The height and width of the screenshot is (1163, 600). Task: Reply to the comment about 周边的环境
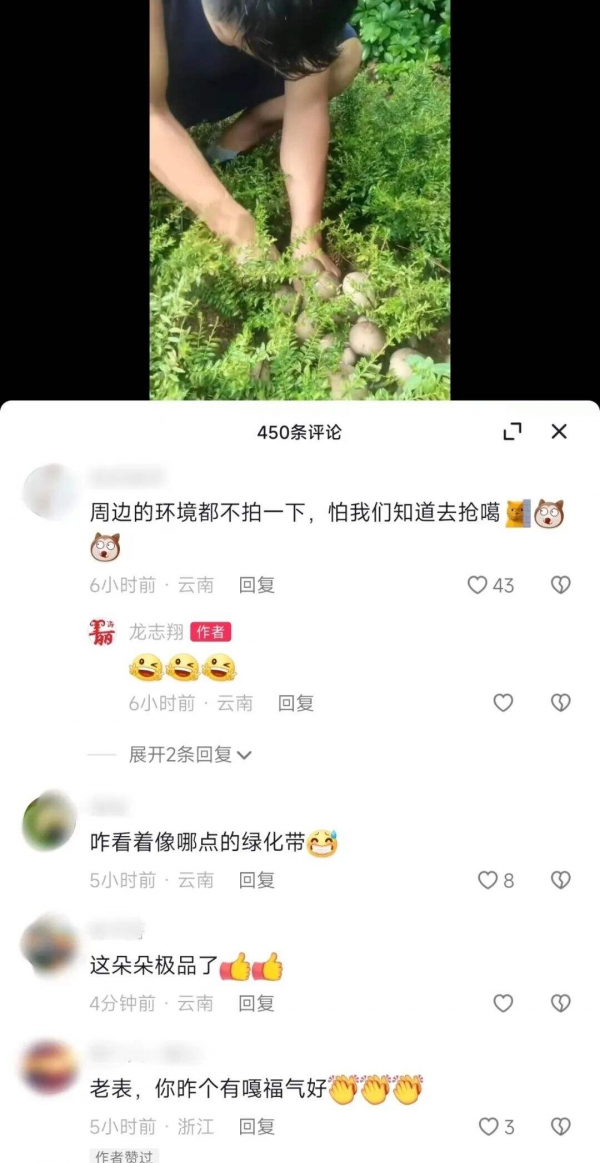click(256, 585)
